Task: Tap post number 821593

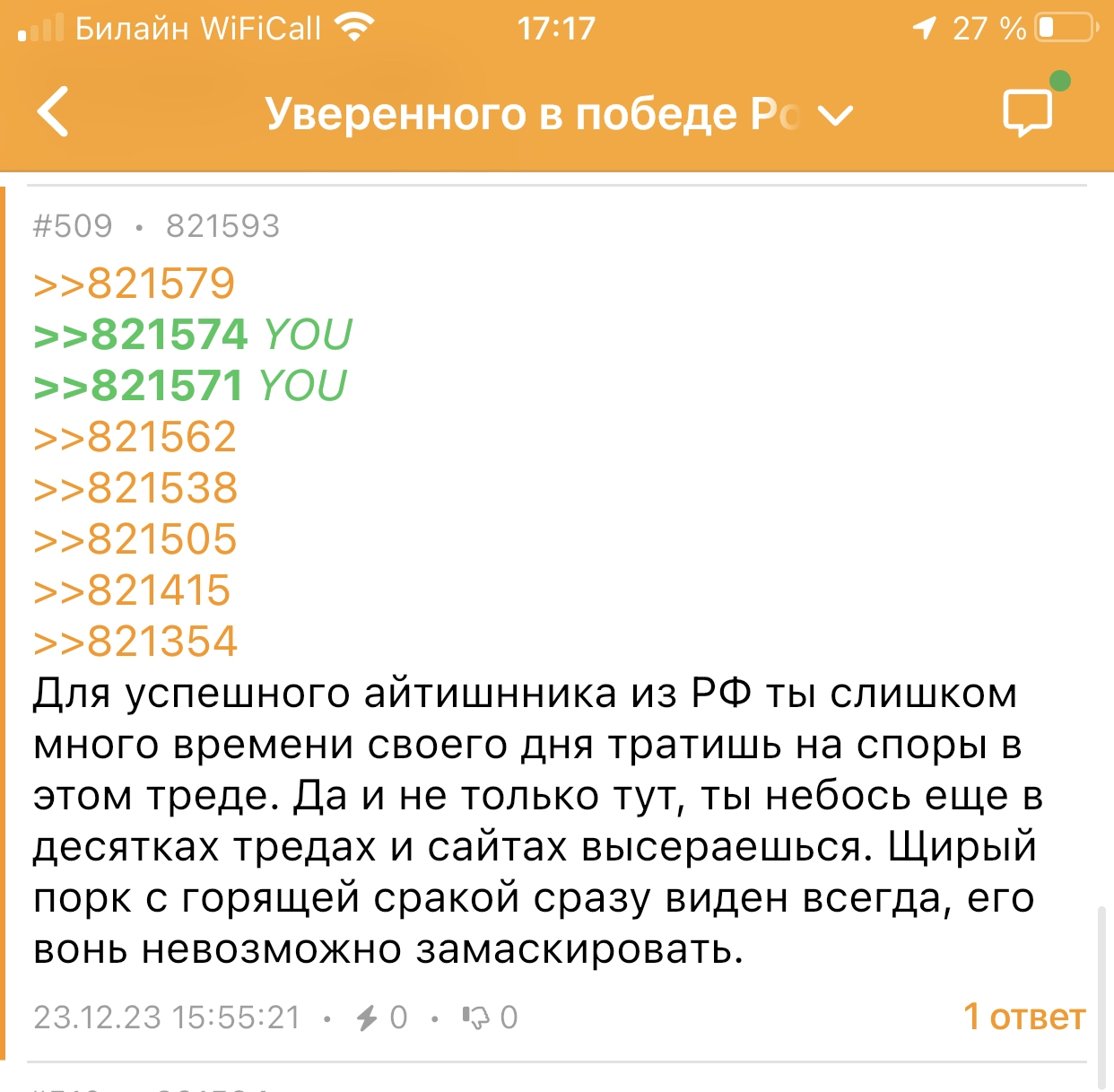Action: click(222, 226)
